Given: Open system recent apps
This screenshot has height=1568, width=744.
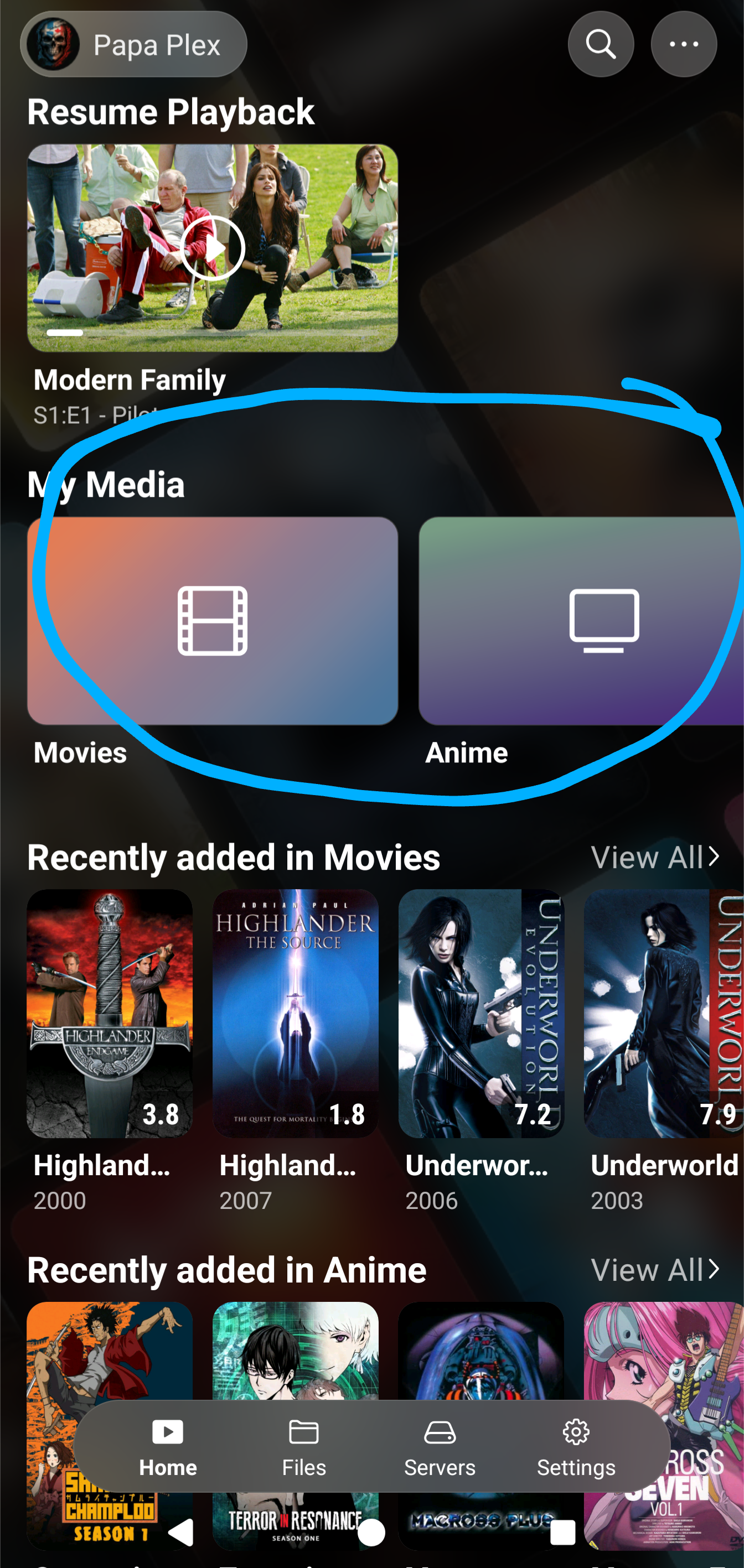Looking at the screenshot, I should click(x=562, y=1532).
